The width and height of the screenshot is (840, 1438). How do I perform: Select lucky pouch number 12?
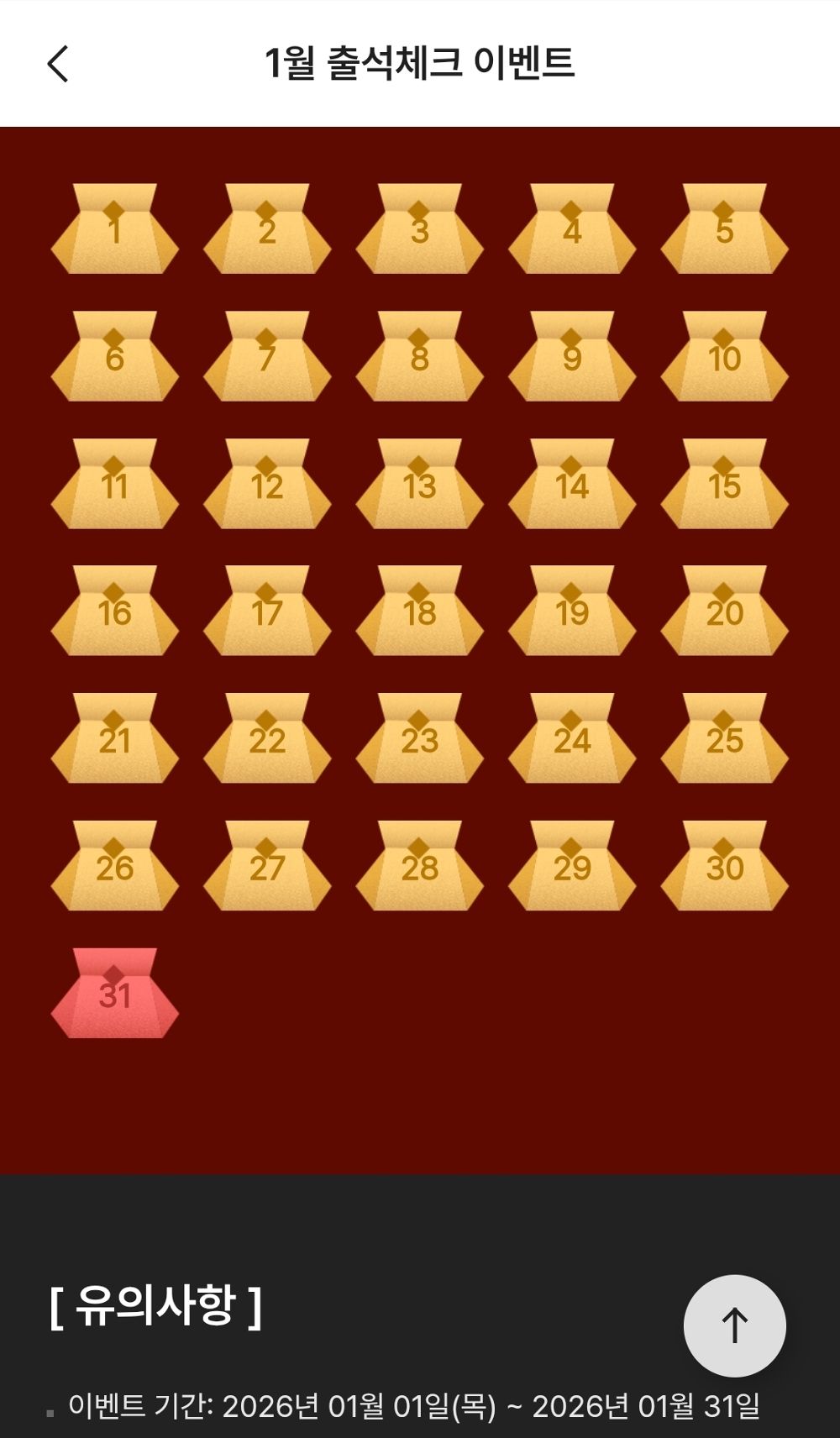(x=267, y=485)
